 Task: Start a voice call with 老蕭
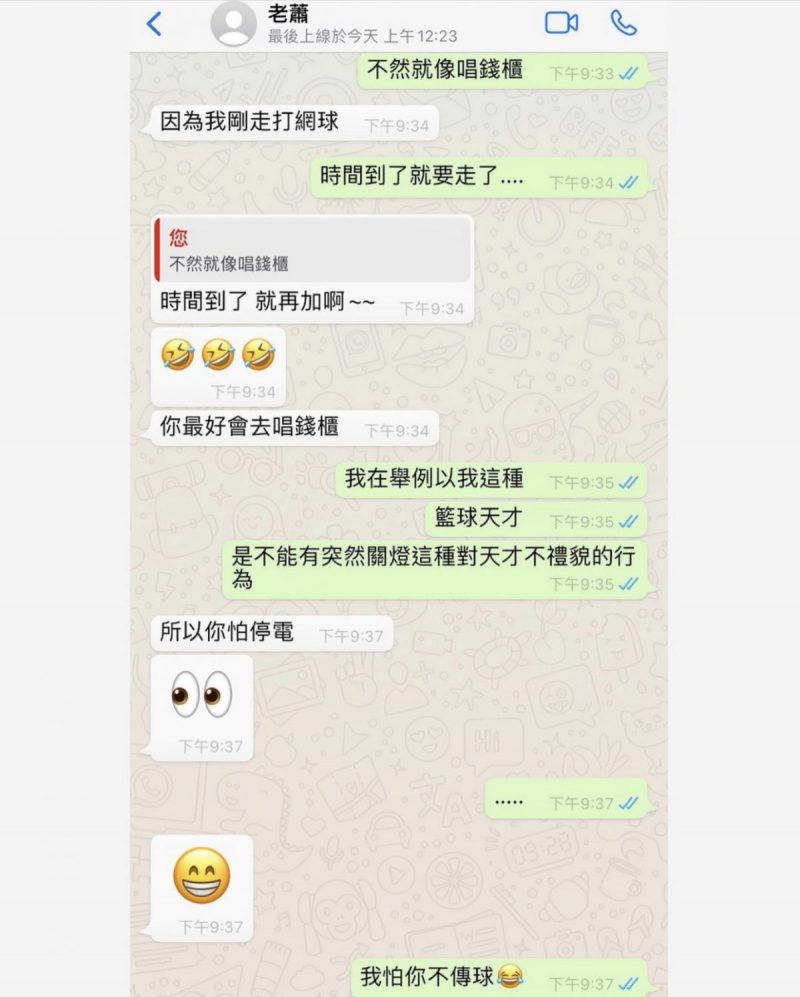pos(624,23)
